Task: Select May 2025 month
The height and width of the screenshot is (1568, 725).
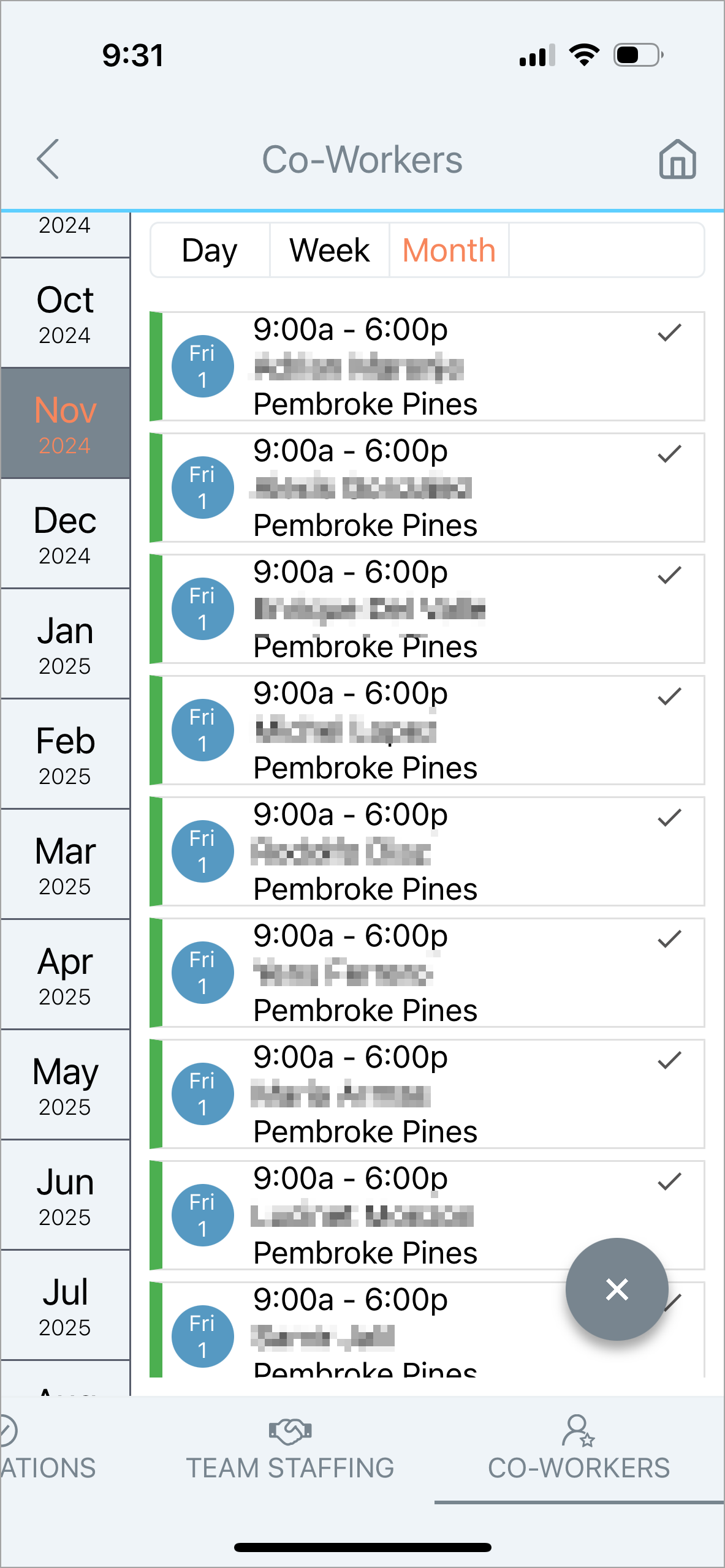Action: [x=65, y=1085]
